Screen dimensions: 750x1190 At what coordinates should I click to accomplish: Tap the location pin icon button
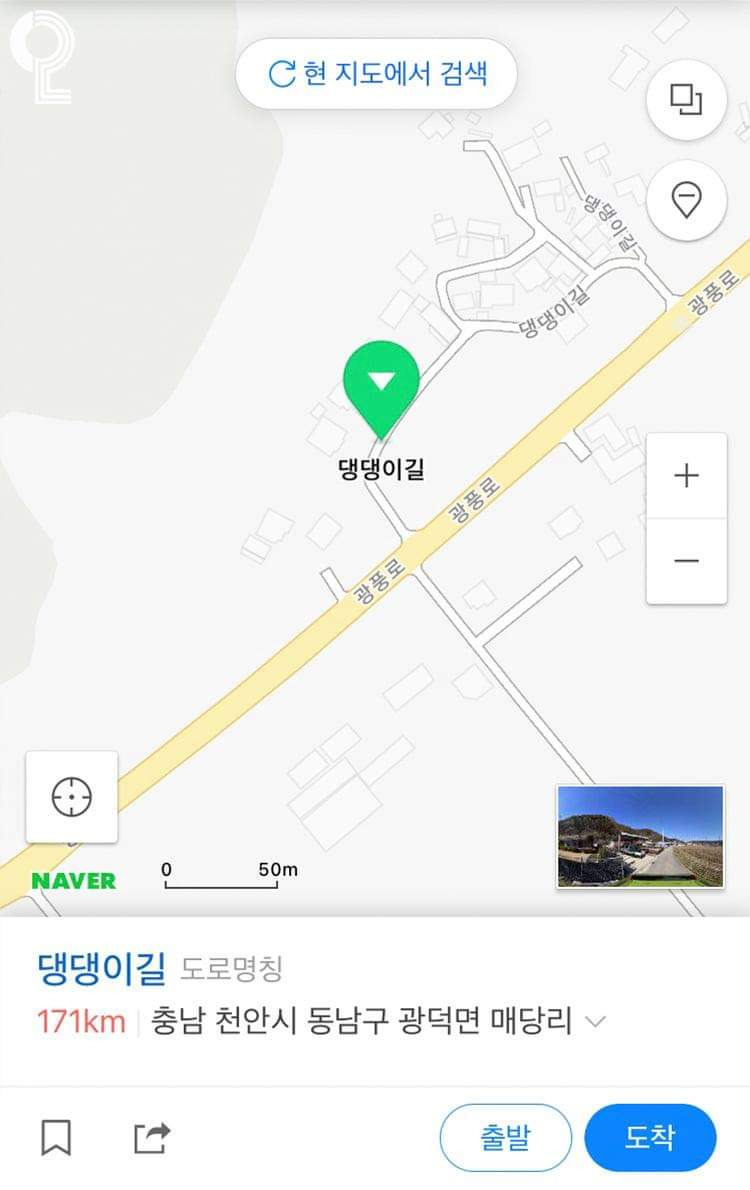686,200
